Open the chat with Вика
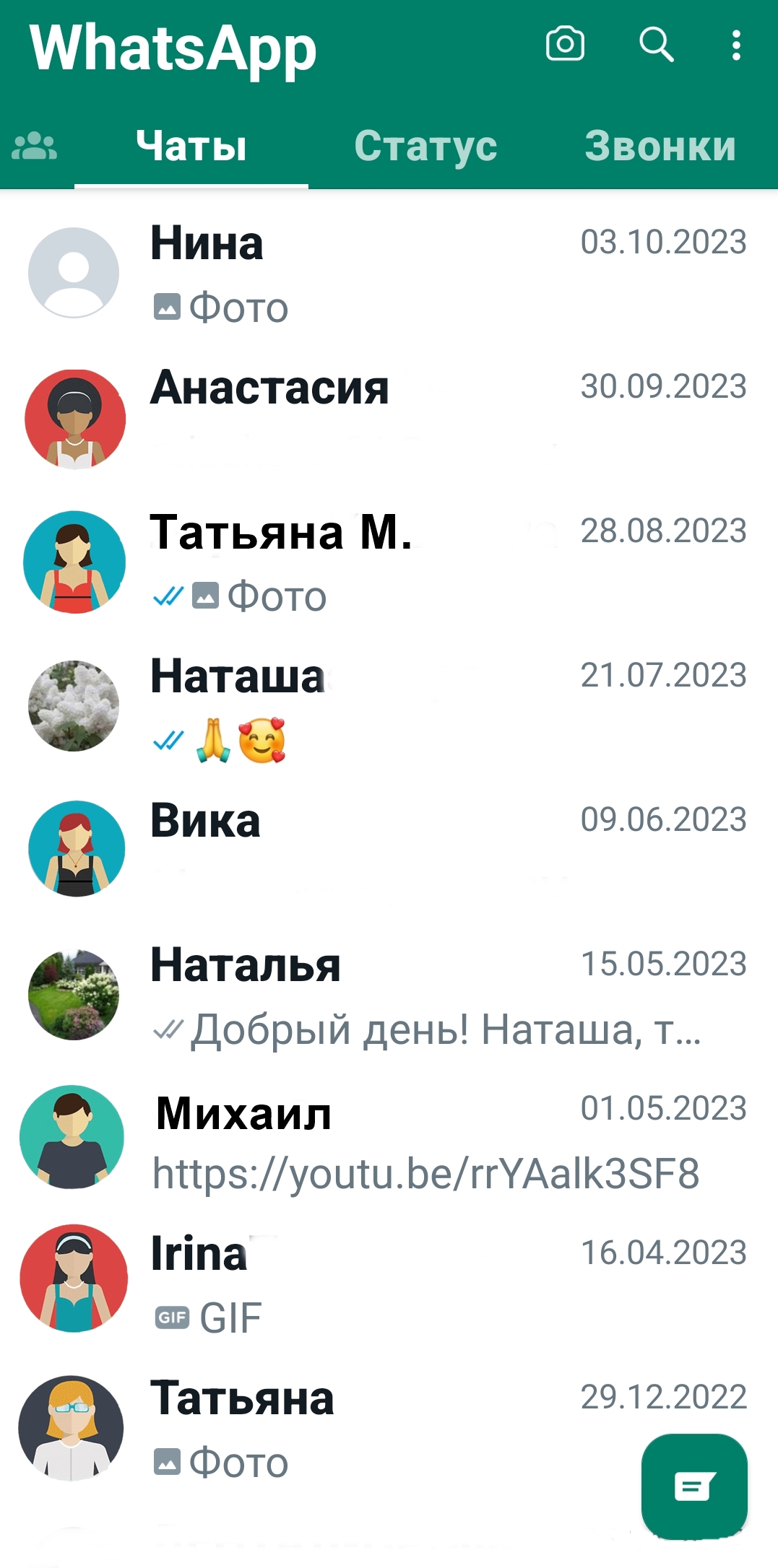 click(390, 850)
